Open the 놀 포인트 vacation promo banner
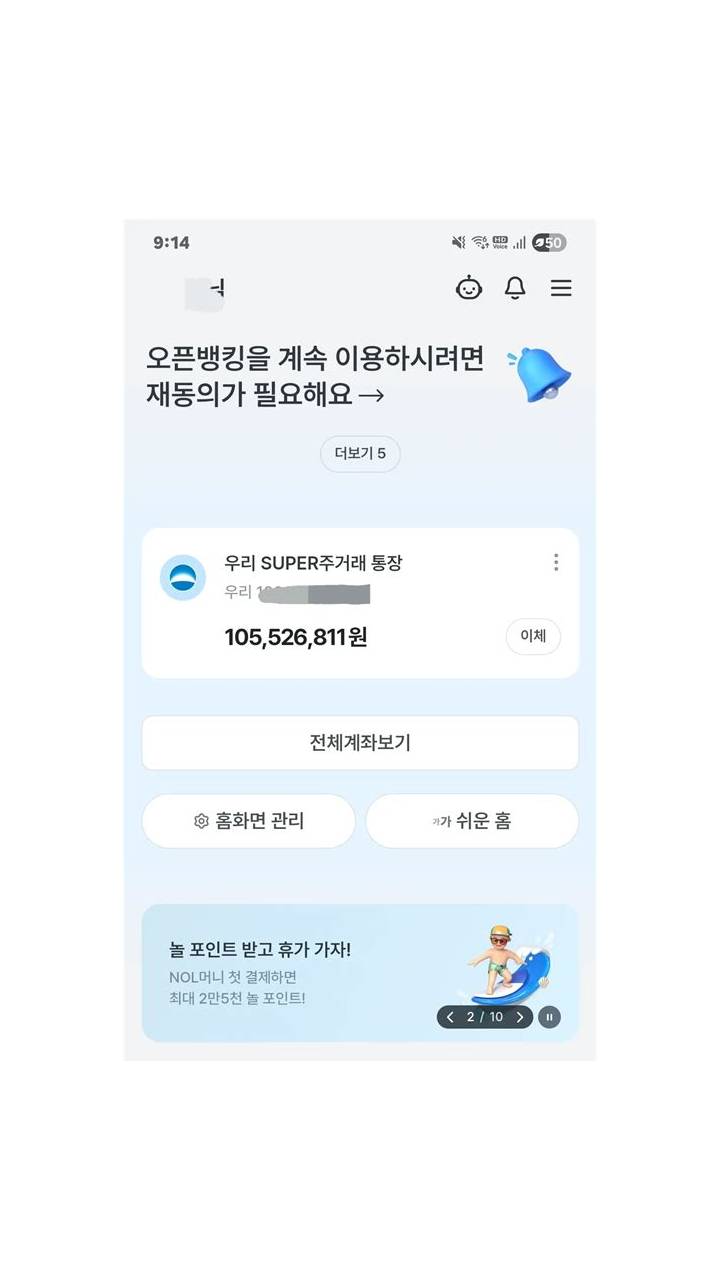720x1280 pixels. (x=360, y=973)
